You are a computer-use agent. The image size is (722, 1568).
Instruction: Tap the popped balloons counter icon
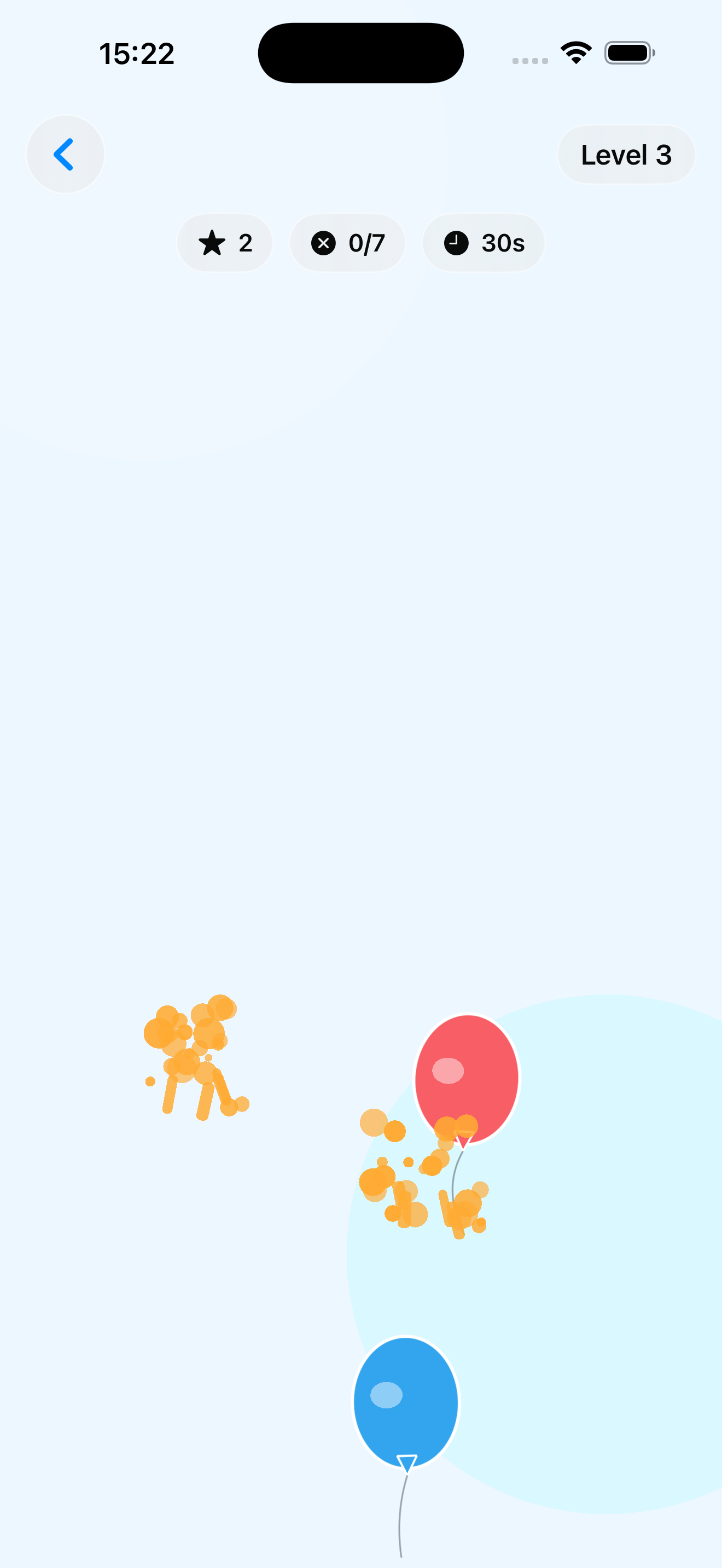tap(323, 243)
